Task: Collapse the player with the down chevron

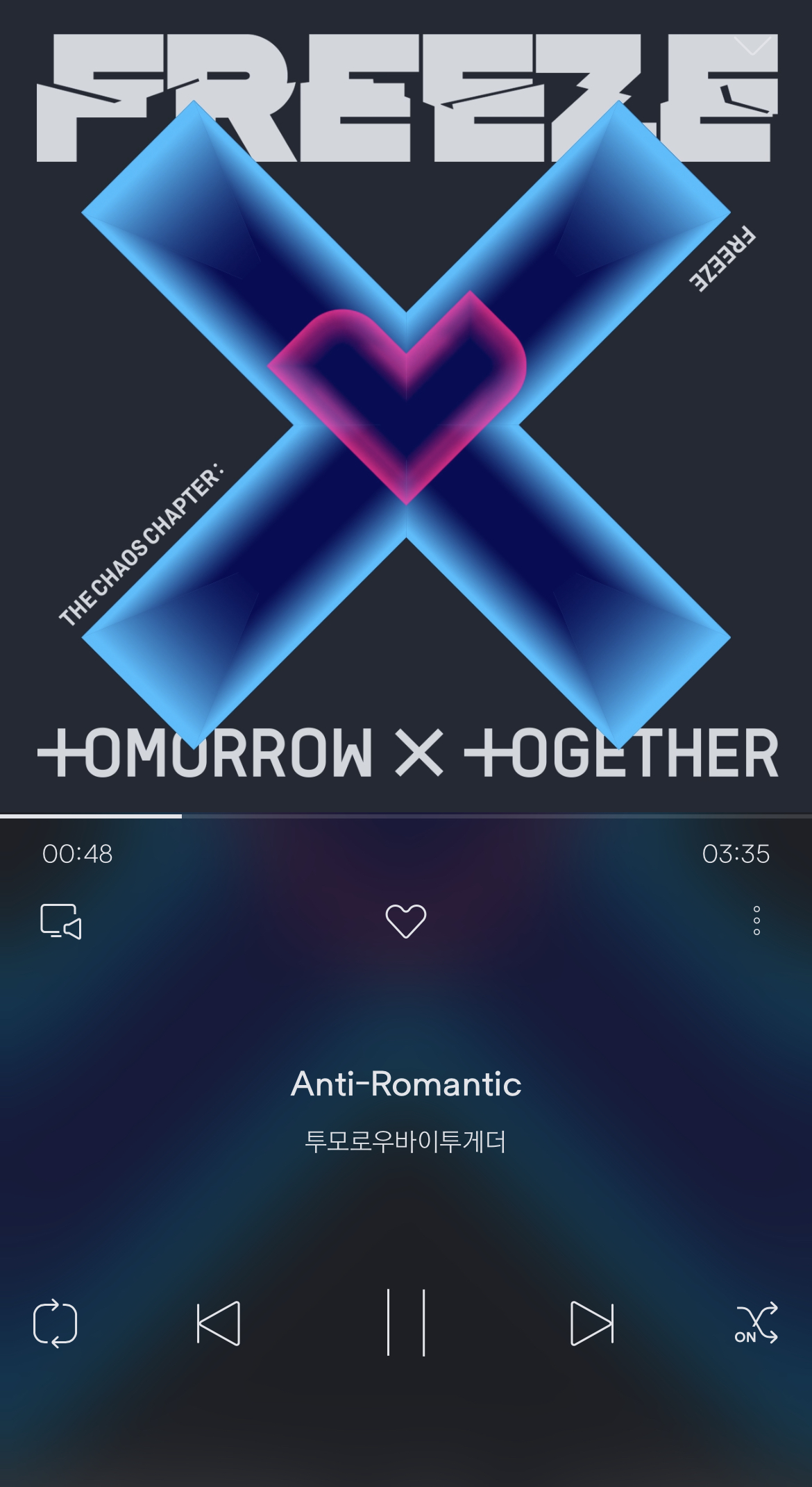Action: pos(752,47)
